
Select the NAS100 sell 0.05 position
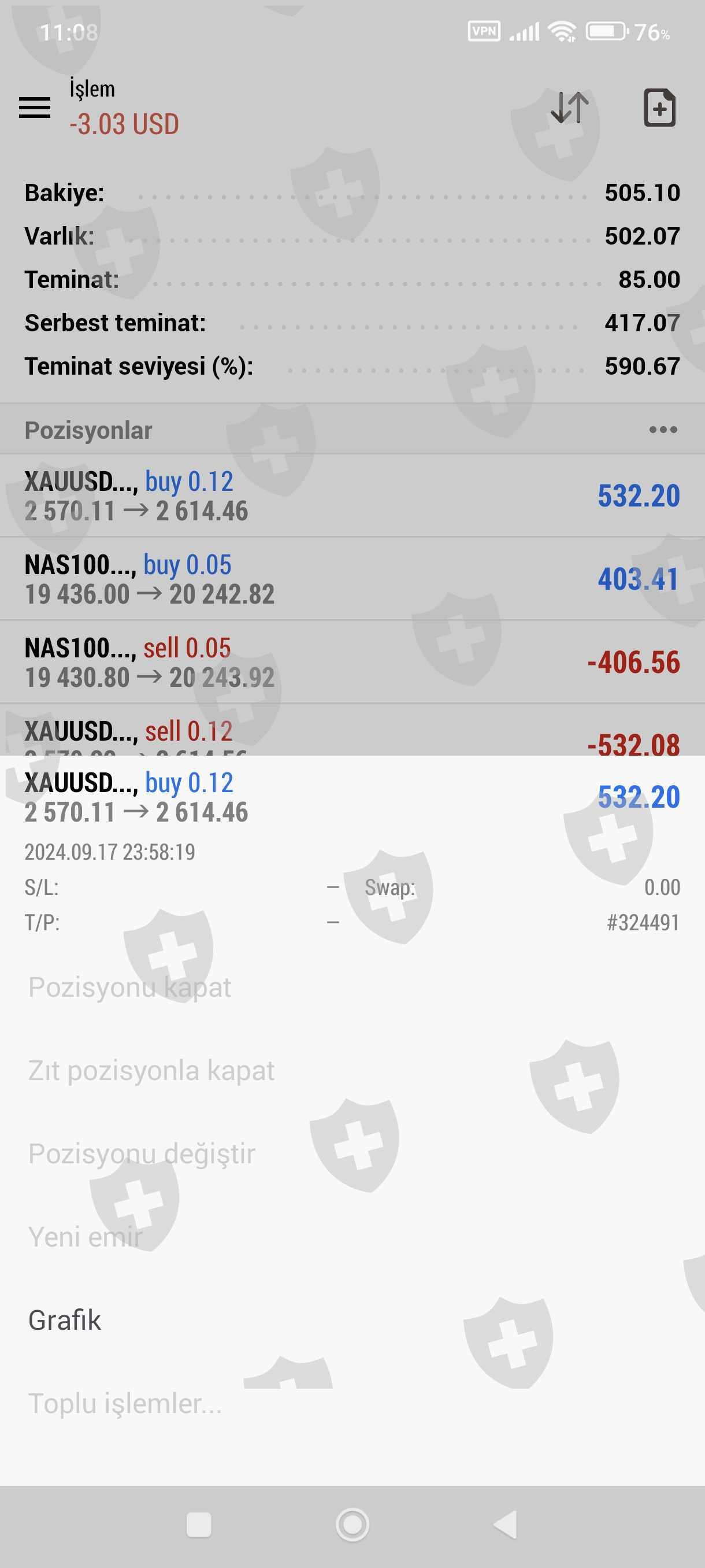coord(352,662)
